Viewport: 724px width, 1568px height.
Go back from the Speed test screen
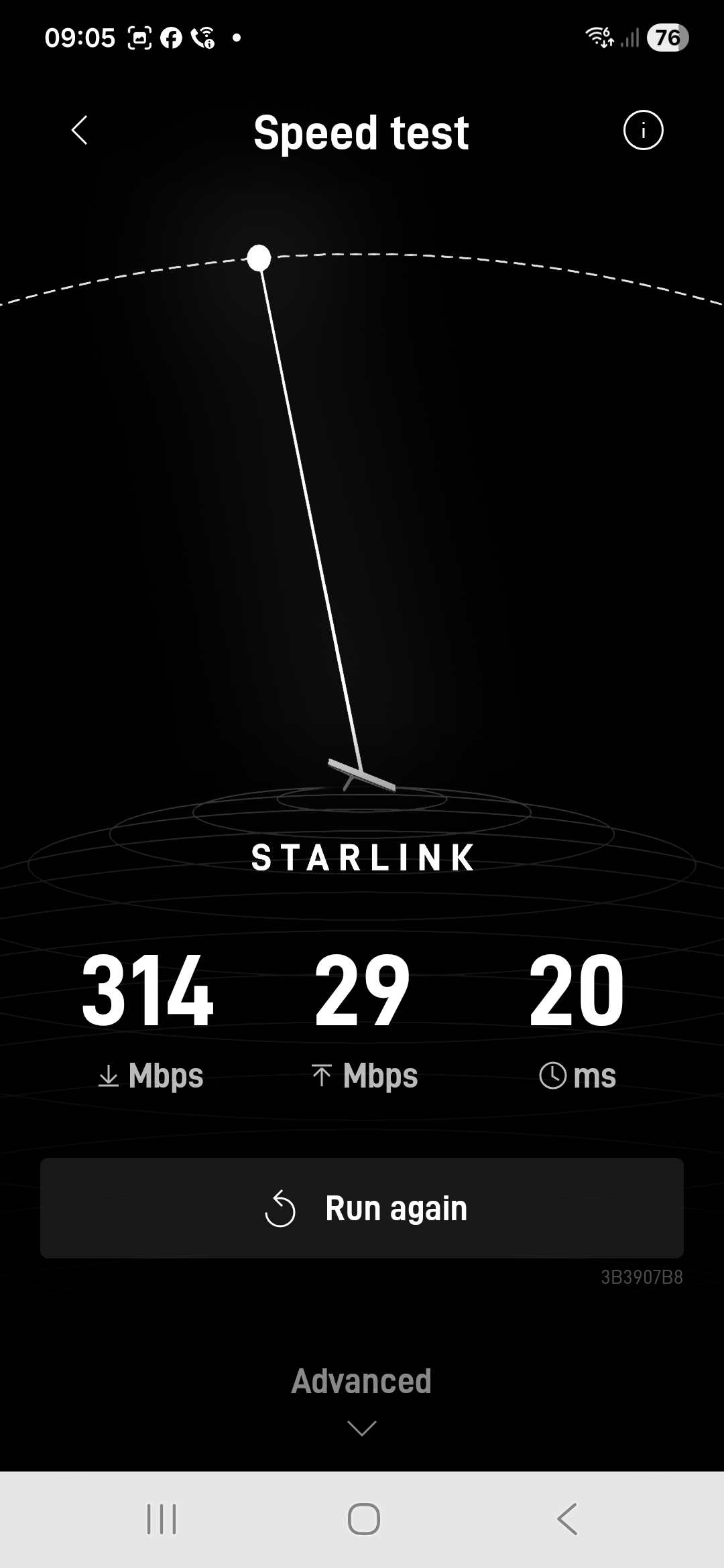tap(80, 130)
